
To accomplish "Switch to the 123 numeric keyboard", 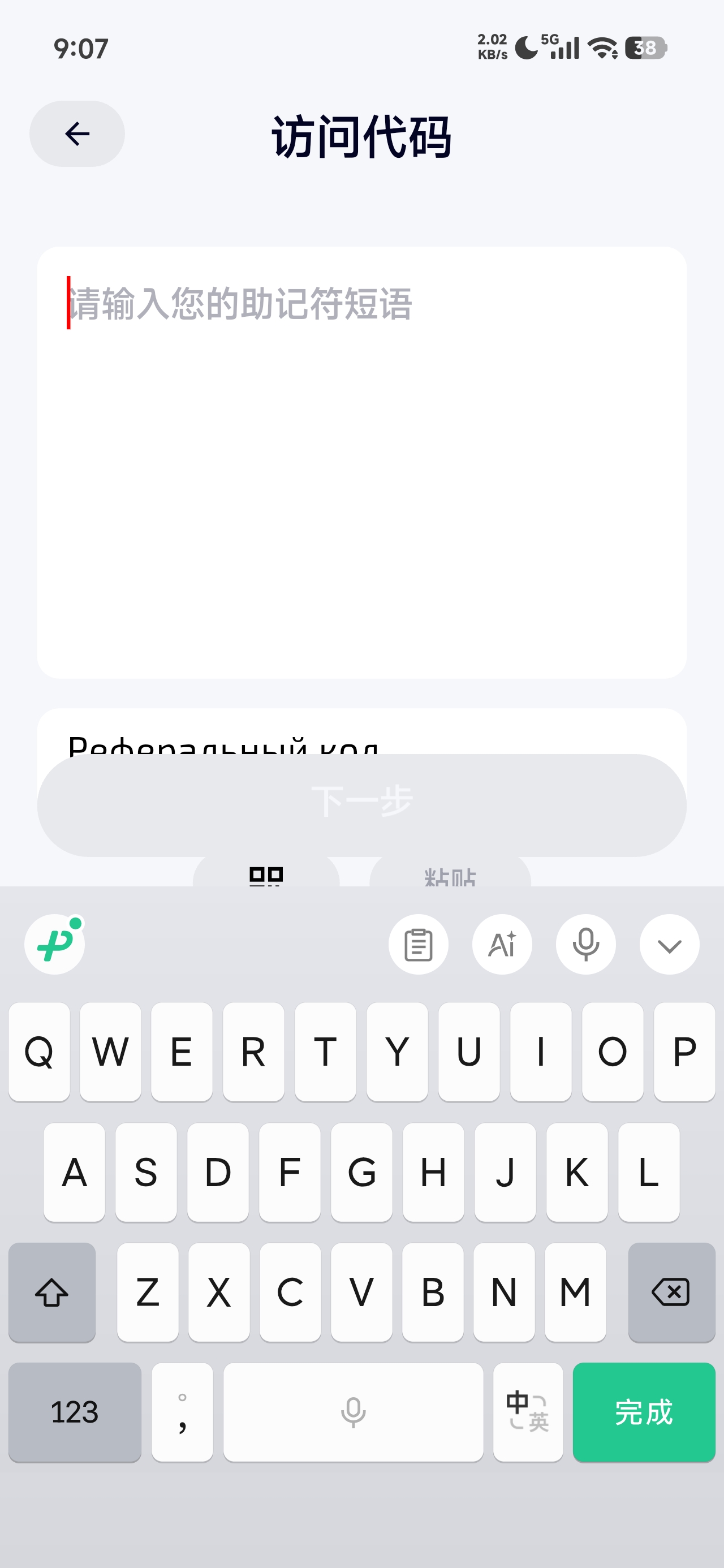I will click(x=74, y=1411).
